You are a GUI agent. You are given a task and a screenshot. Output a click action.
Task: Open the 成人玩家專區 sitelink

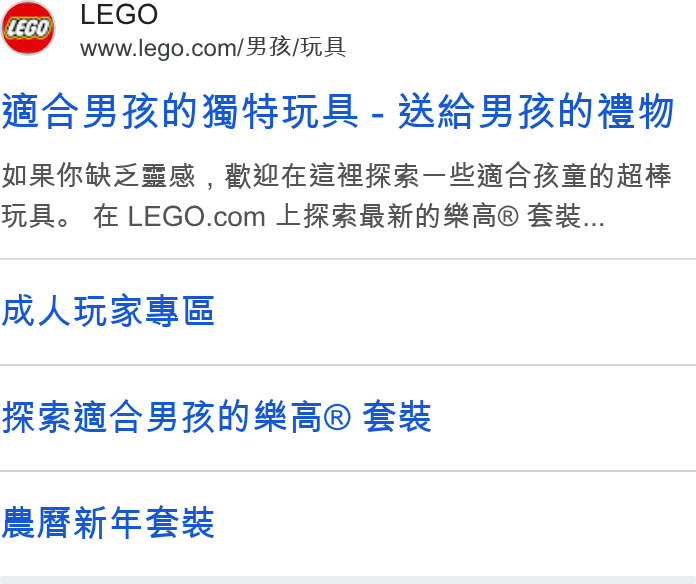(108, 311)
